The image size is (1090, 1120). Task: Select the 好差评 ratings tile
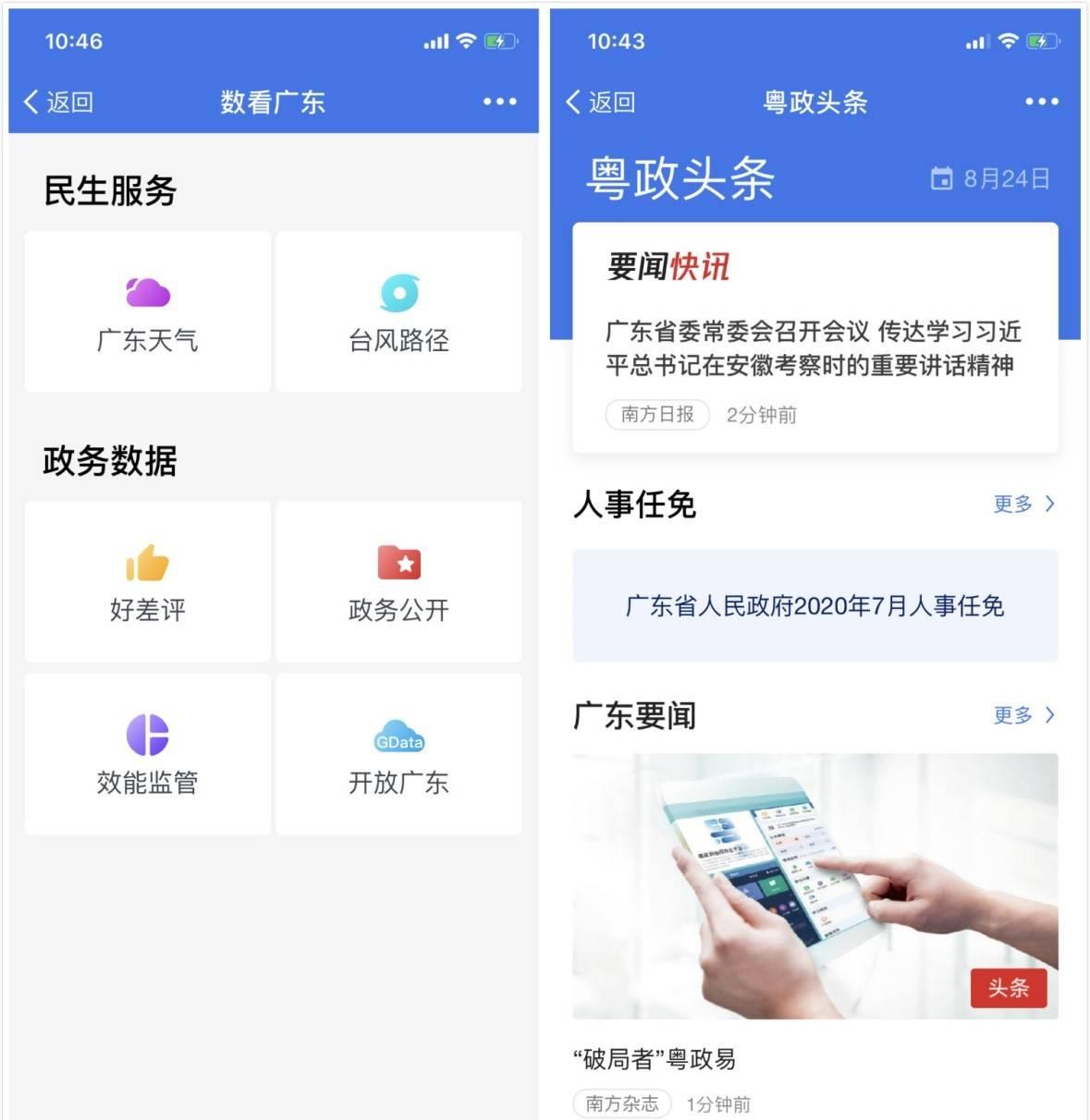point(148,582)
